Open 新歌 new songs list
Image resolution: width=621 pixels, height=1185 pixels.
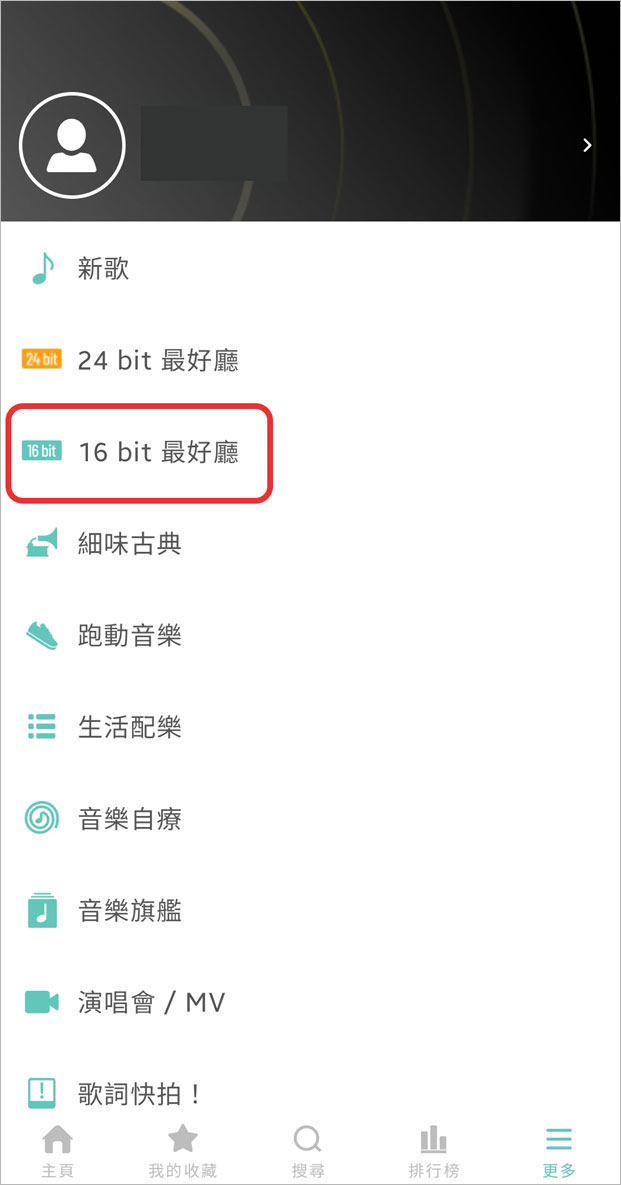(104, 268)
